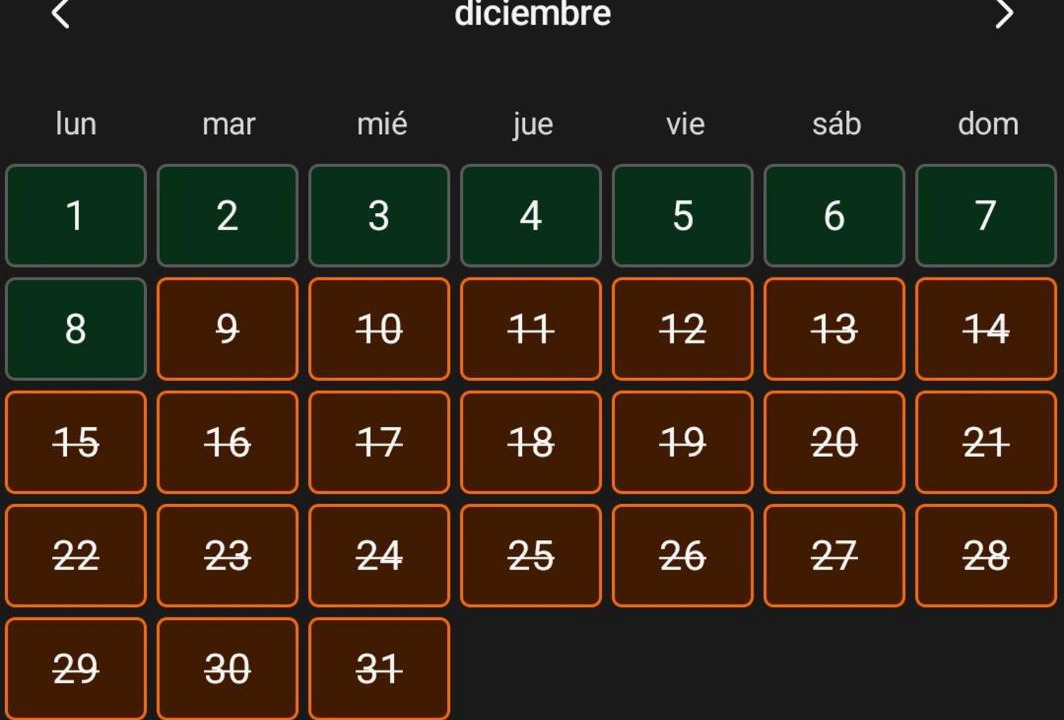Tap day 5 in the date grid

pyautogui.click(x=683, y=216)
